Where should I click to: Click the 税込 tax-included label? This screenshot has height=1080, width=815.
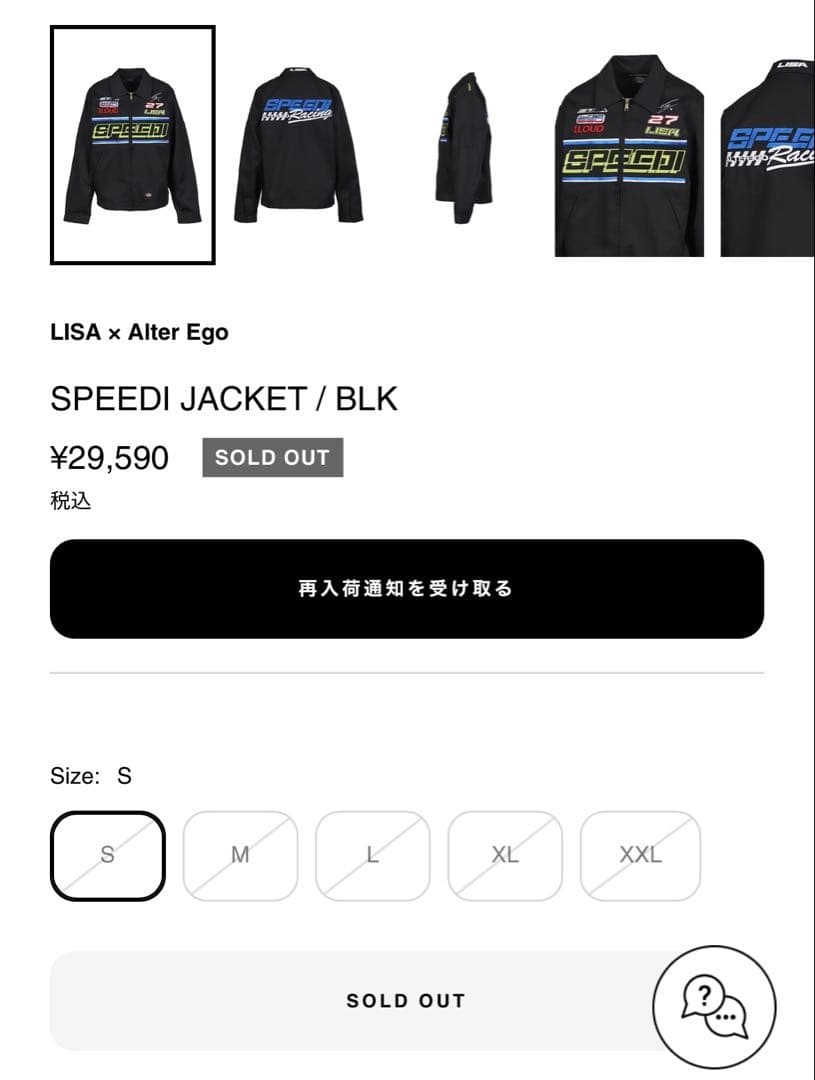point(72,502)
